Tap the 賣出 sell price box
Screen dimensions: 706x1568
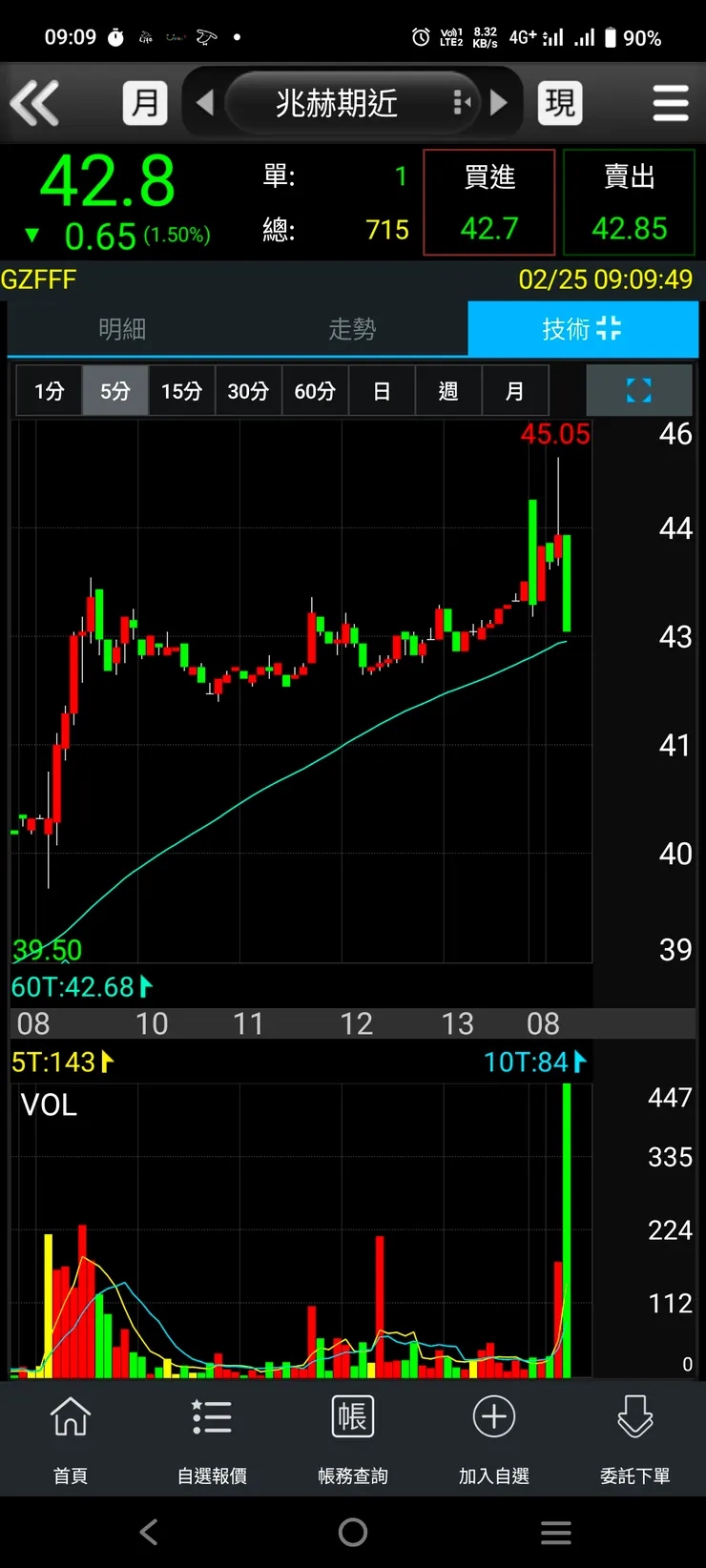point(630,202)
